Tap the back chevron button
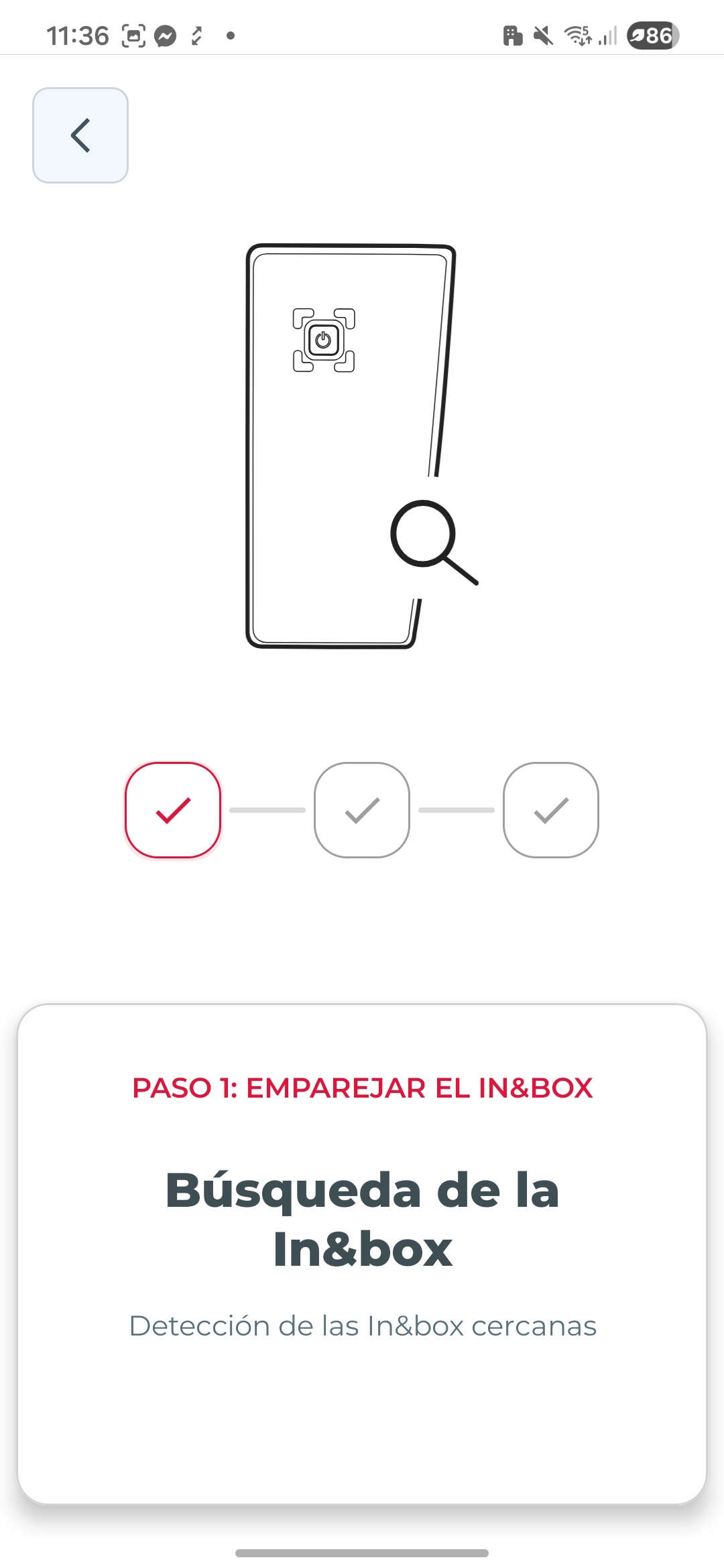The width and height of the screenshot is (724, 1568). (x=80, y=134)
